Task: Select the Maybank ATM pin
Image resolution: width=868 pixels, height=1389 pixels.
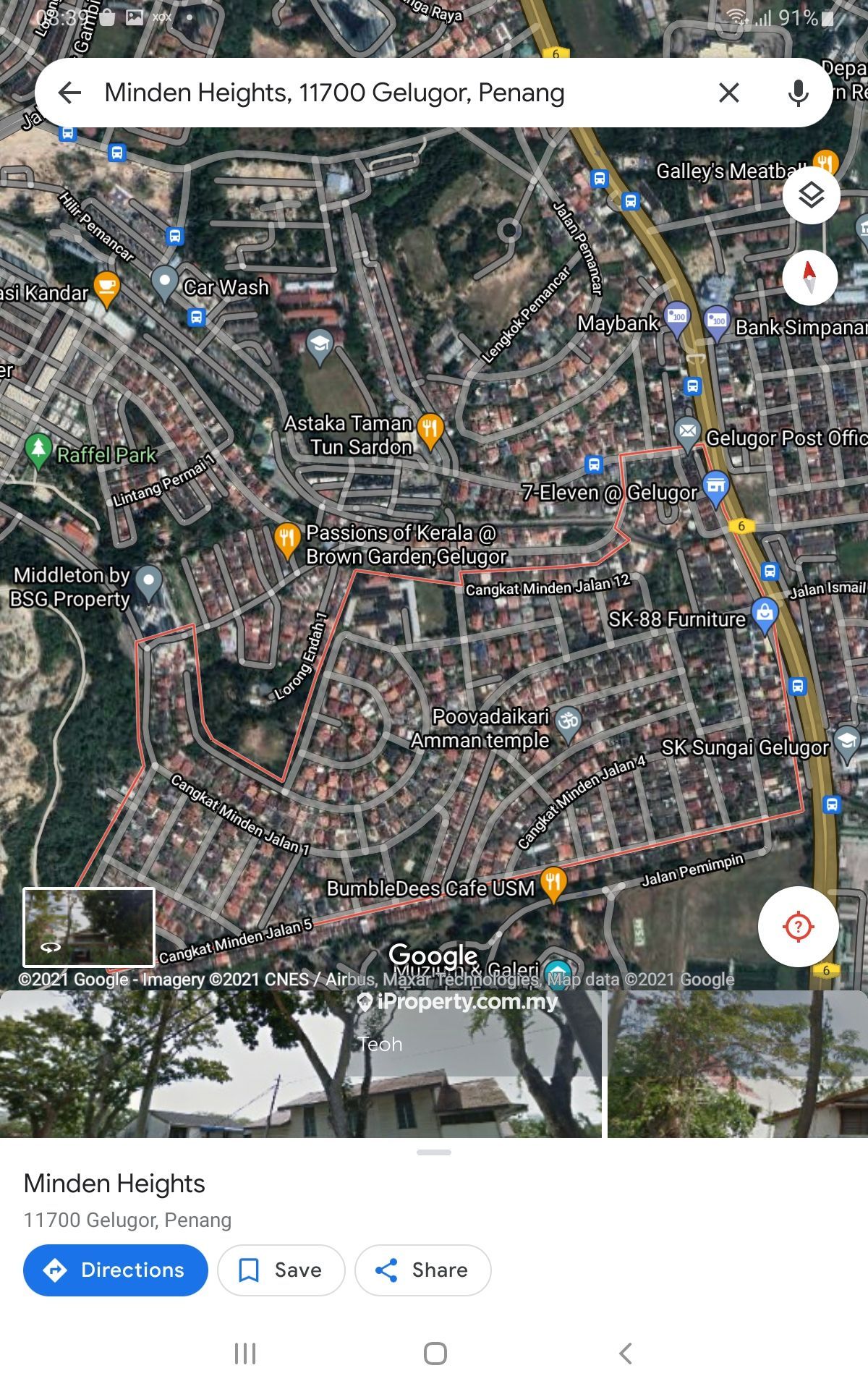Action: tap(677, 318)
